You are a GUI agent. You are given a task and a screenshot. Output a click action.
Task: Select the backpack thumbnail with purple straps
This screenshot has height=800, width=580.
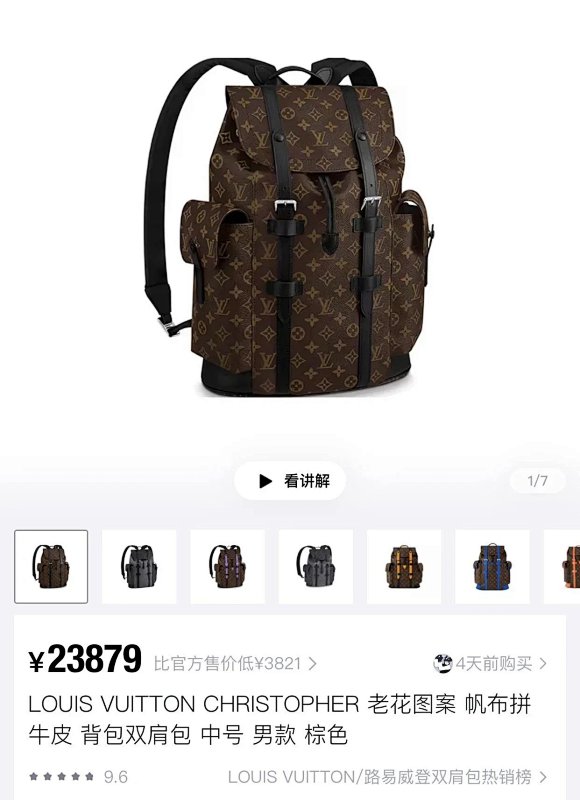(228, 566)
